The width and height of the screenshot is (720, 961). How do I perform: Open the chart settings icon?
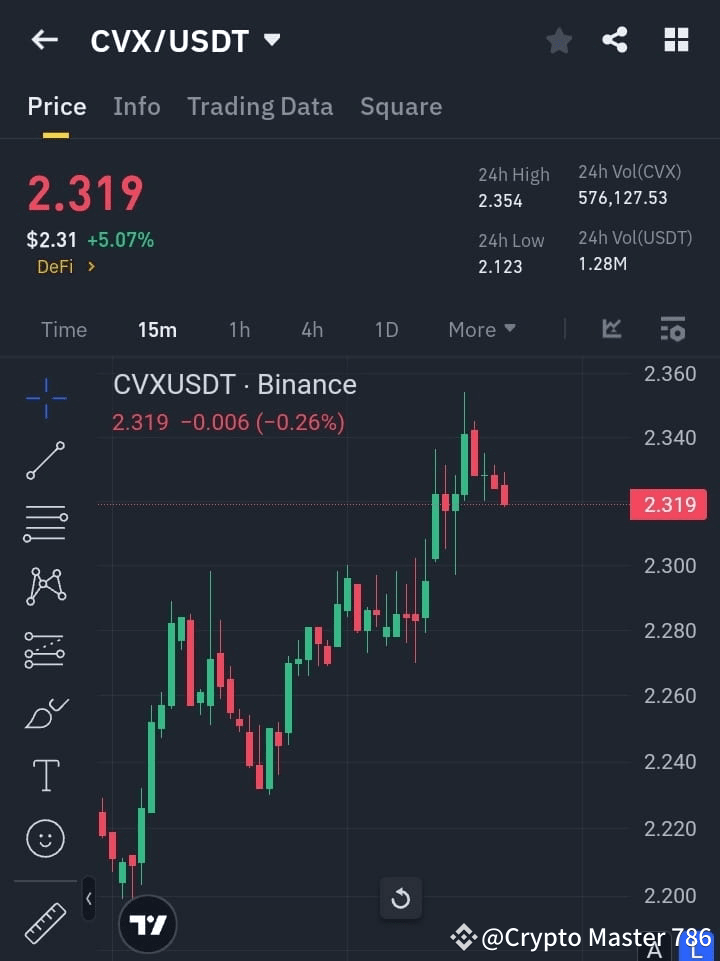pos(672,329)
